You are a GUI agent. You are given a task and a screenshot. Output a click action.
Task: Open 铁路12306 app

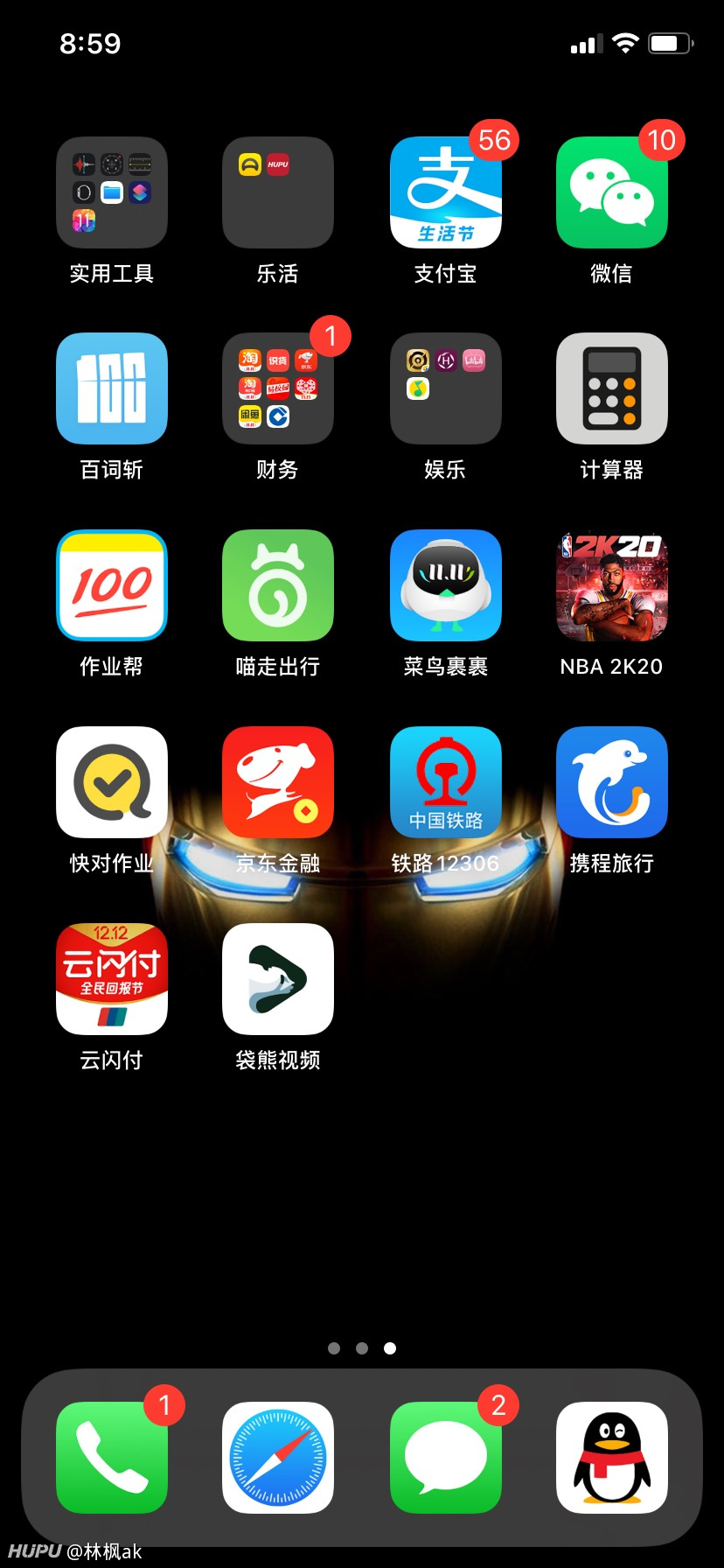pyautogui.click(x=446, y=782)
